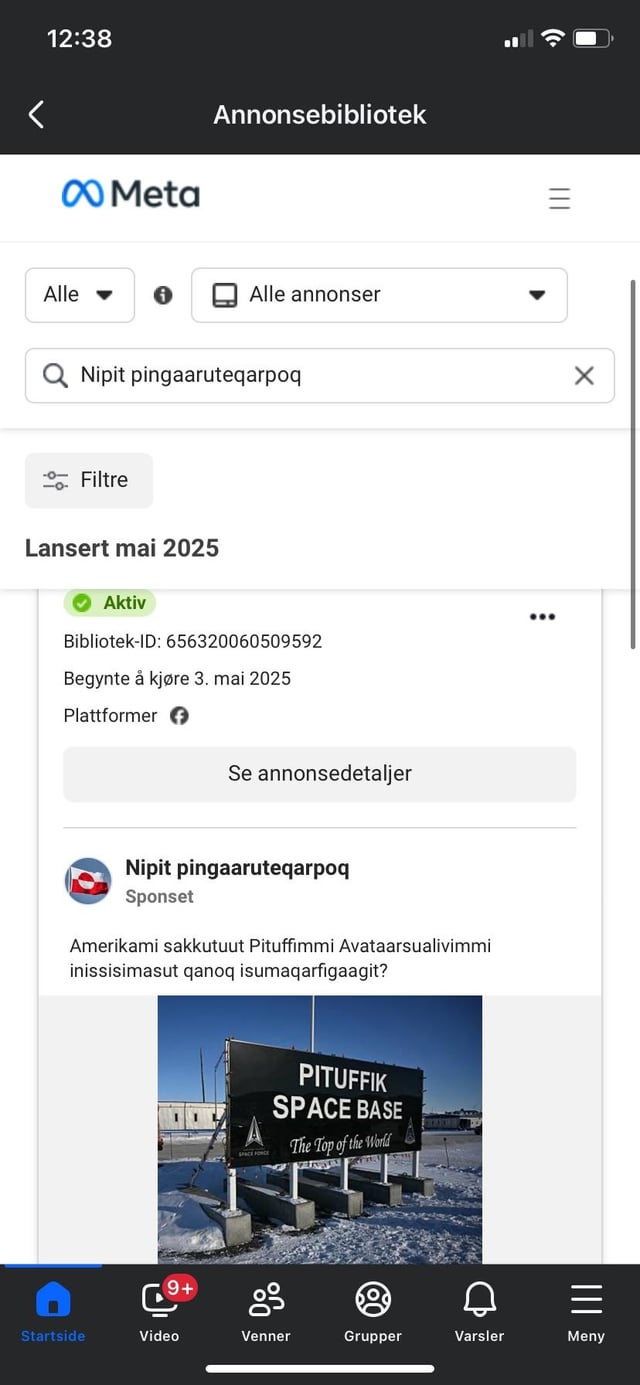The image size is (640, 1385).
Task: Go back from Annonsebibliotek
Action: [x=36, y=114]
